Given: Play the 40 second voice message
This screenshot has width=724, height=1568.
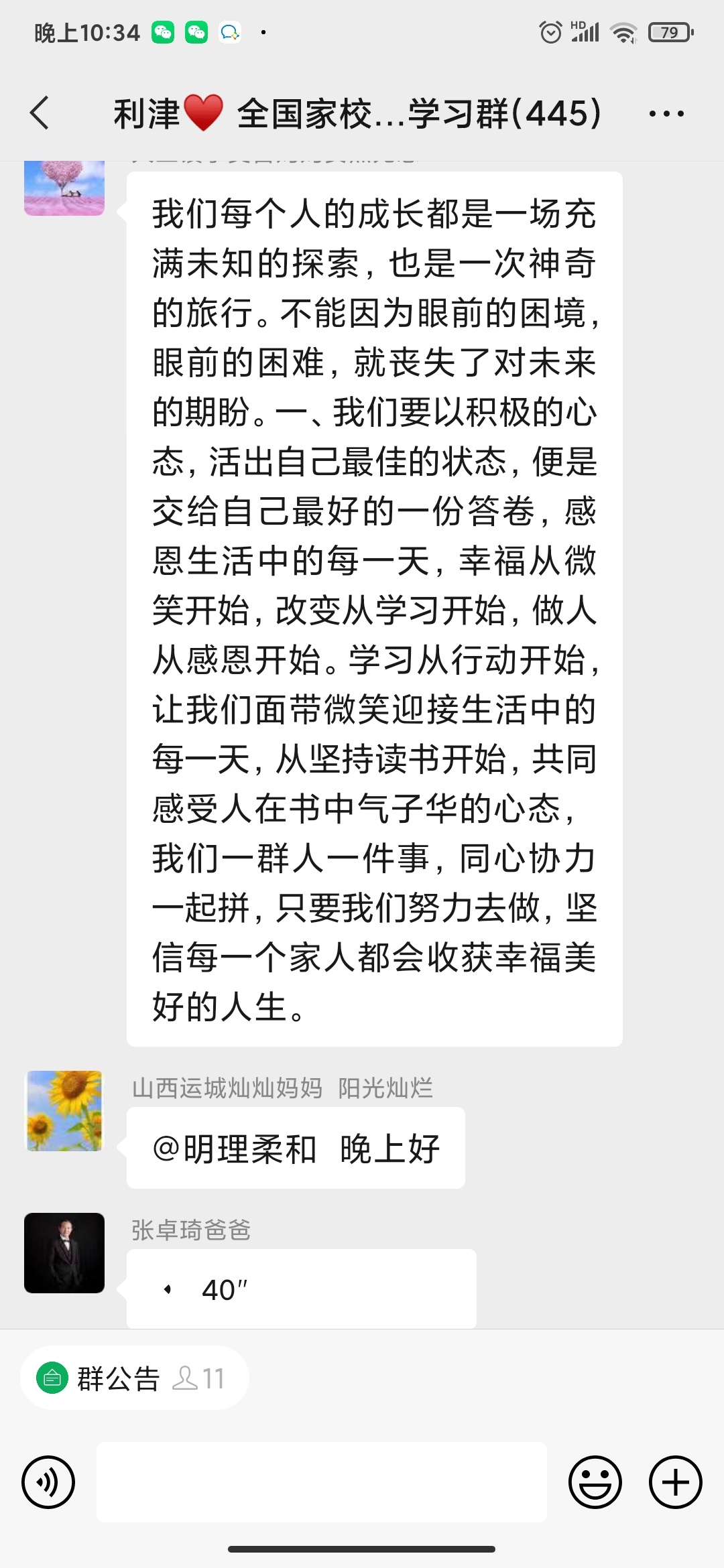Looking at the screenshot, I should point(300,1288).
